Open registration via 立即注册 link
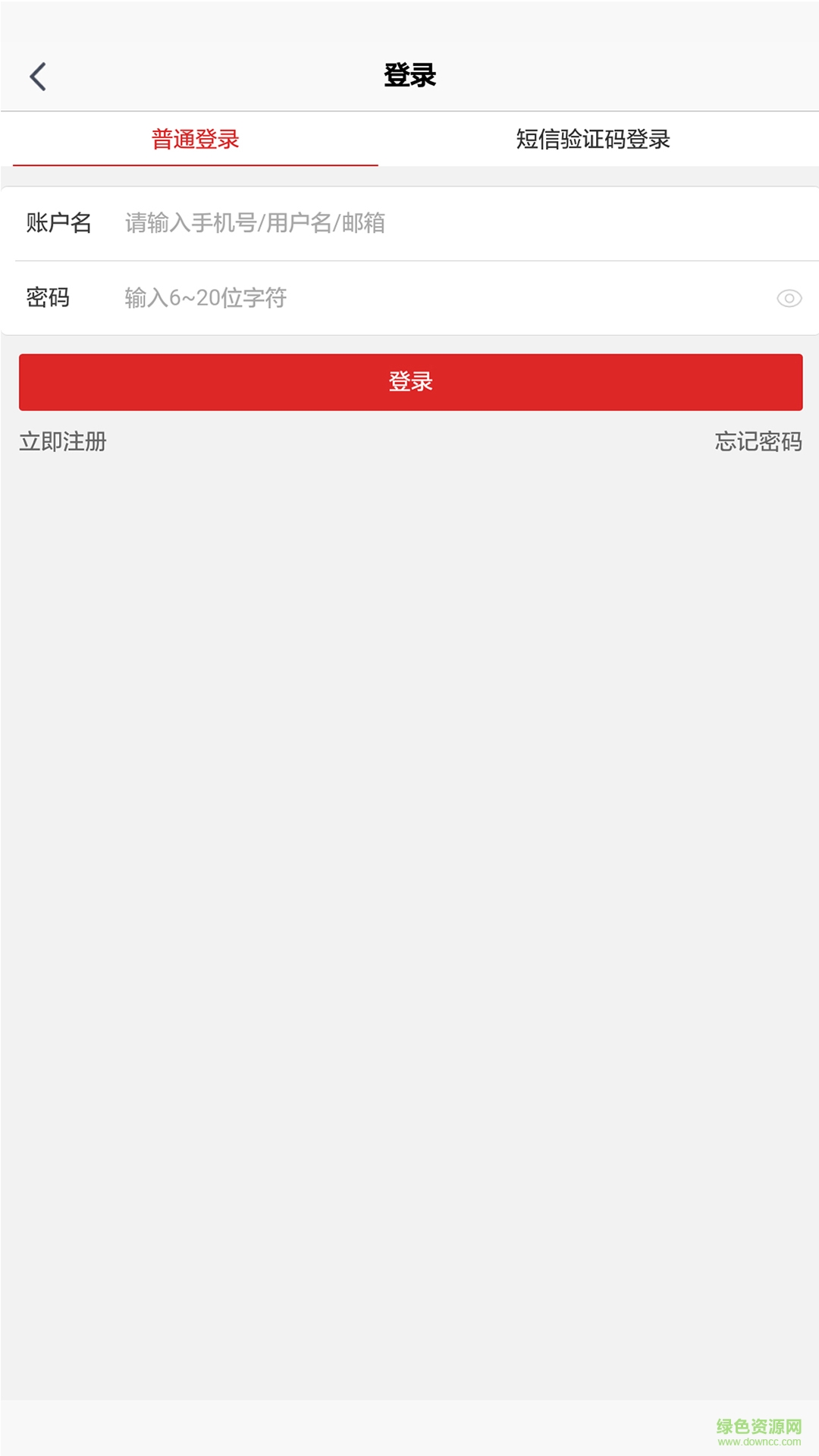Viewport: 819px width, 1456px height. point(63,442)
